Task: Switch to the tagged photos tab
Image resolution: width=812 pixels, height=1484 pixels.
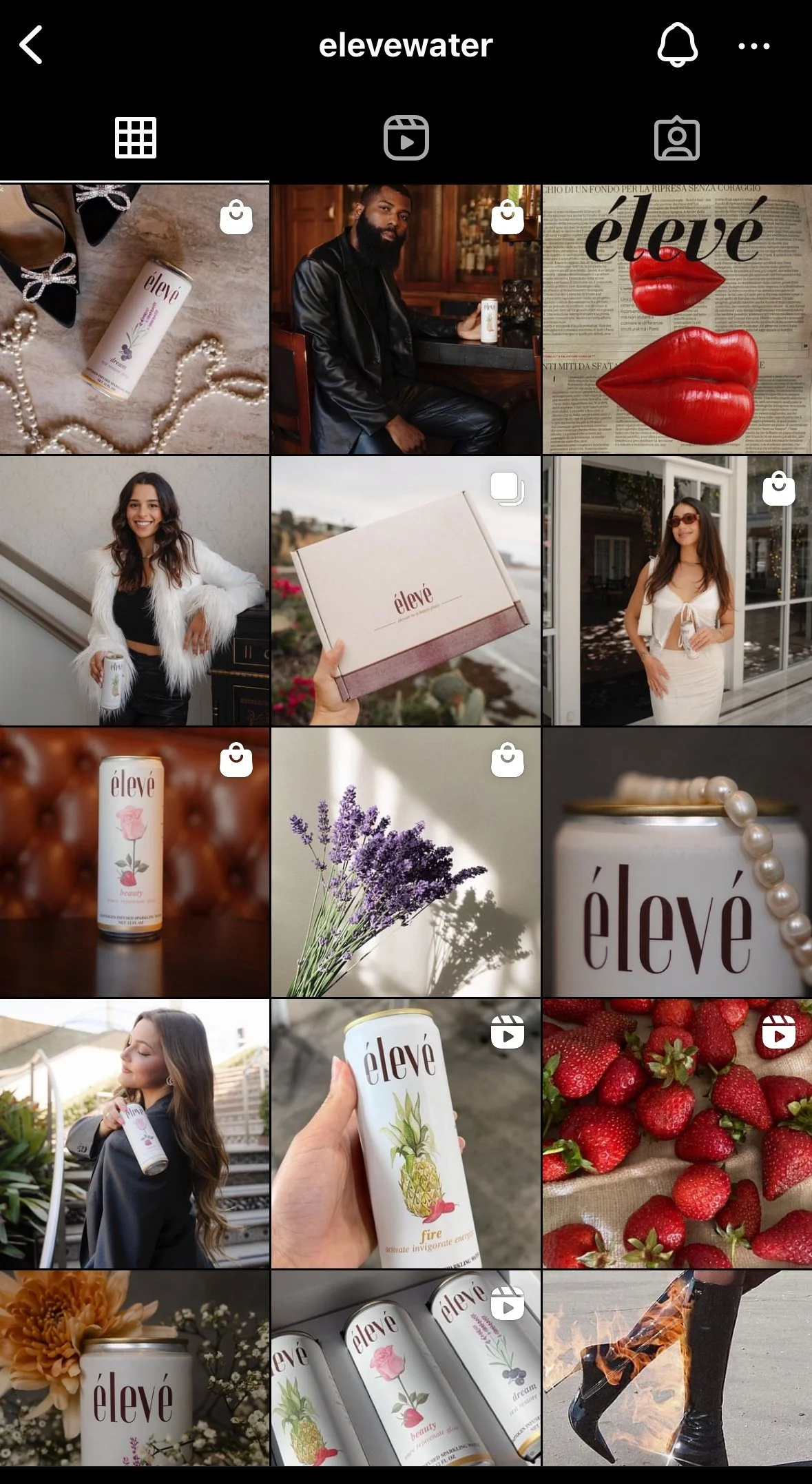Action: pos(676,138)
